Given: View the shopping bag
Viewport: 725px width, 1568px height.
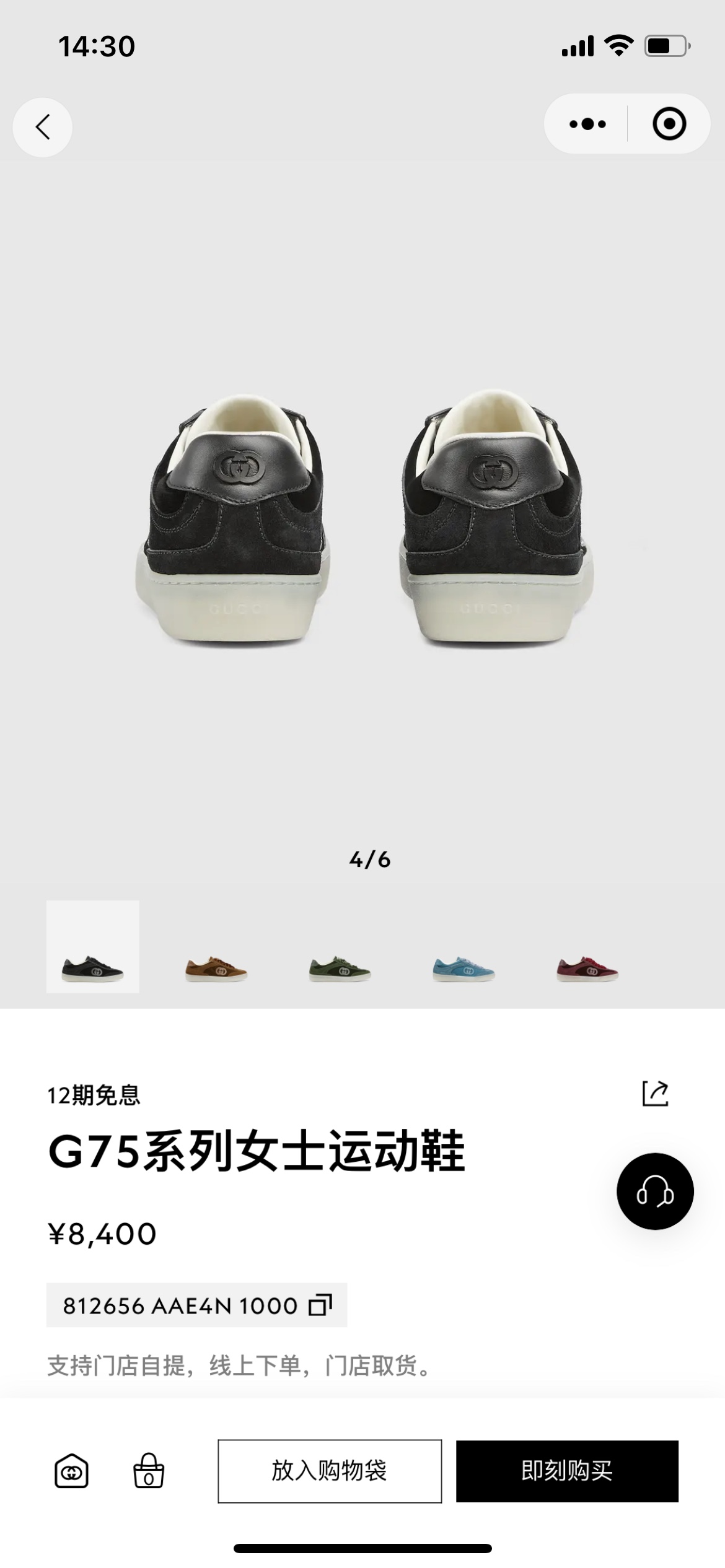Looking at the screenshot, I should [149, 1471].
